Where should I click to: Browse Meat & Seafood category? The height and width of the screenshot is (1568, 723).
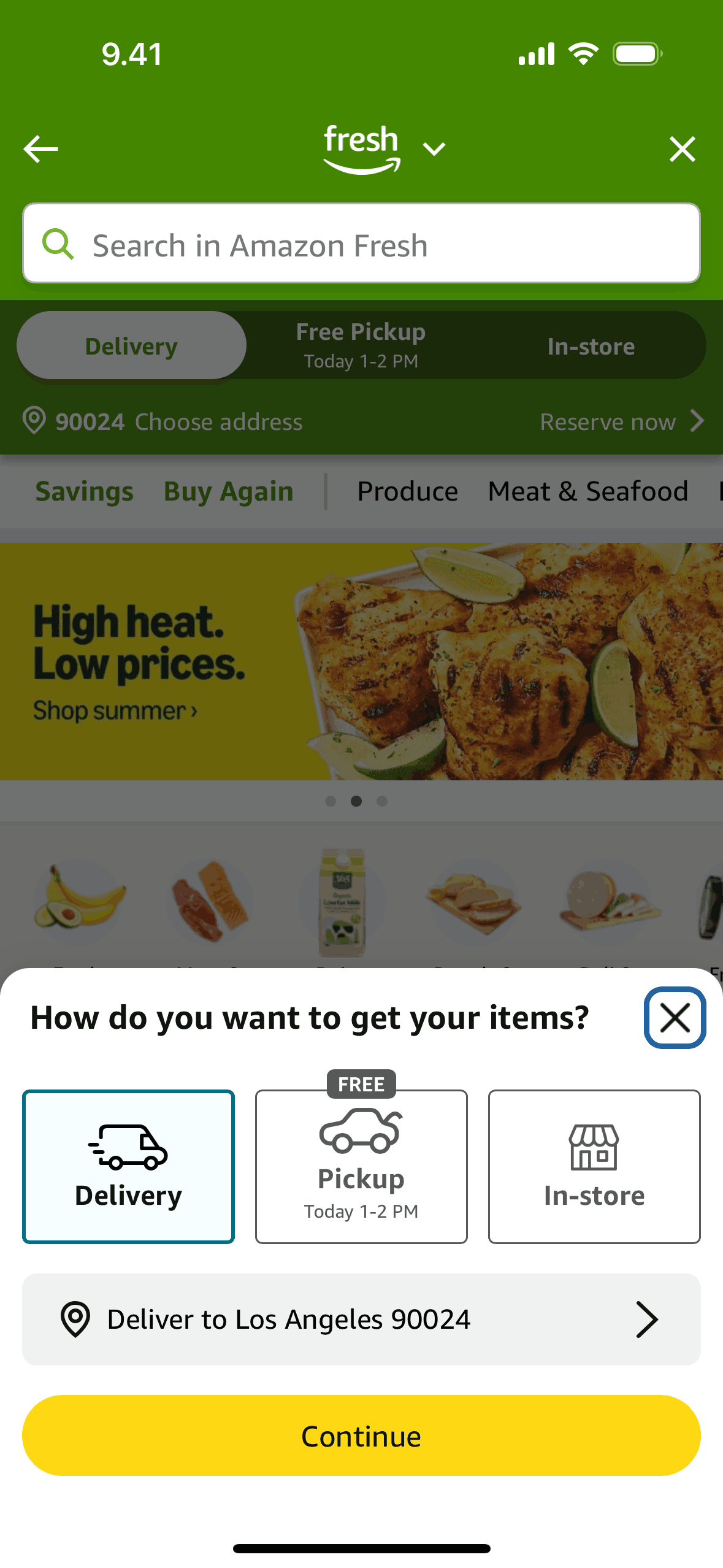tap(587, 491)
